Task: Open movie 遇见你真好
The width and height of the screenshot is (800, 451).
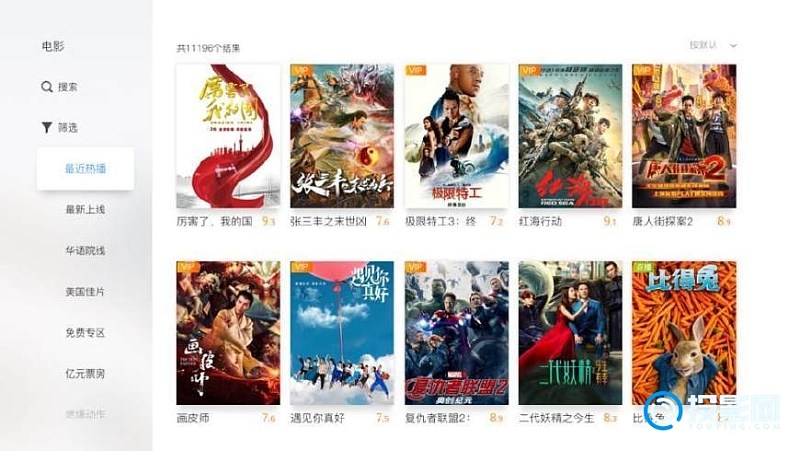Action: [x=329, y=332]
